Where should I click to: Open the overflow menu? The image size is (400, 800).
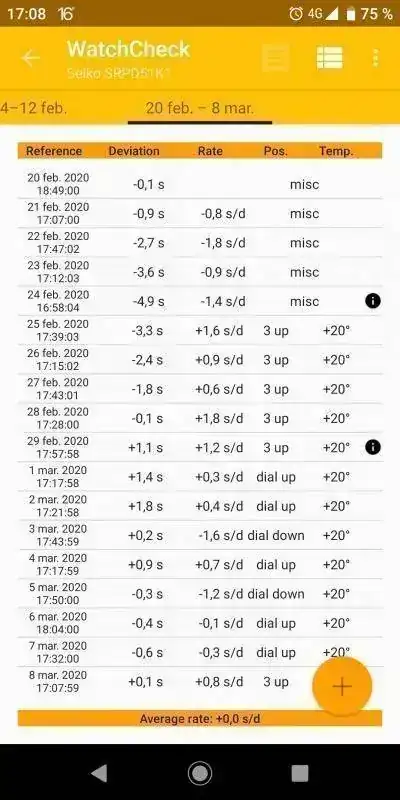tap(376, 58)
